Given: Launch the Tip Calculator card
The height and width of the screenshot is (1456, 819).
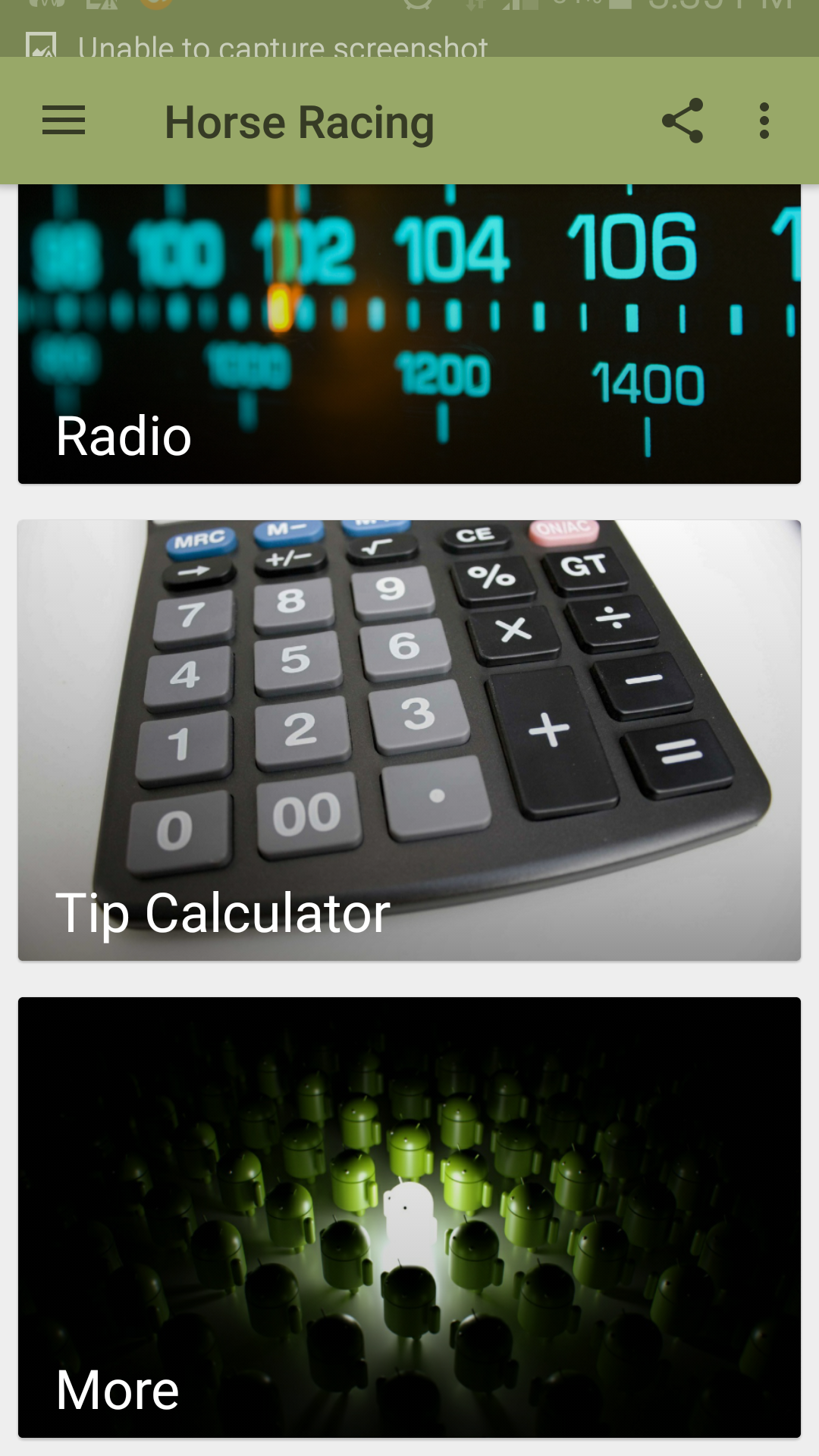Looking at the screenshot, I should [x=409, y=740].
